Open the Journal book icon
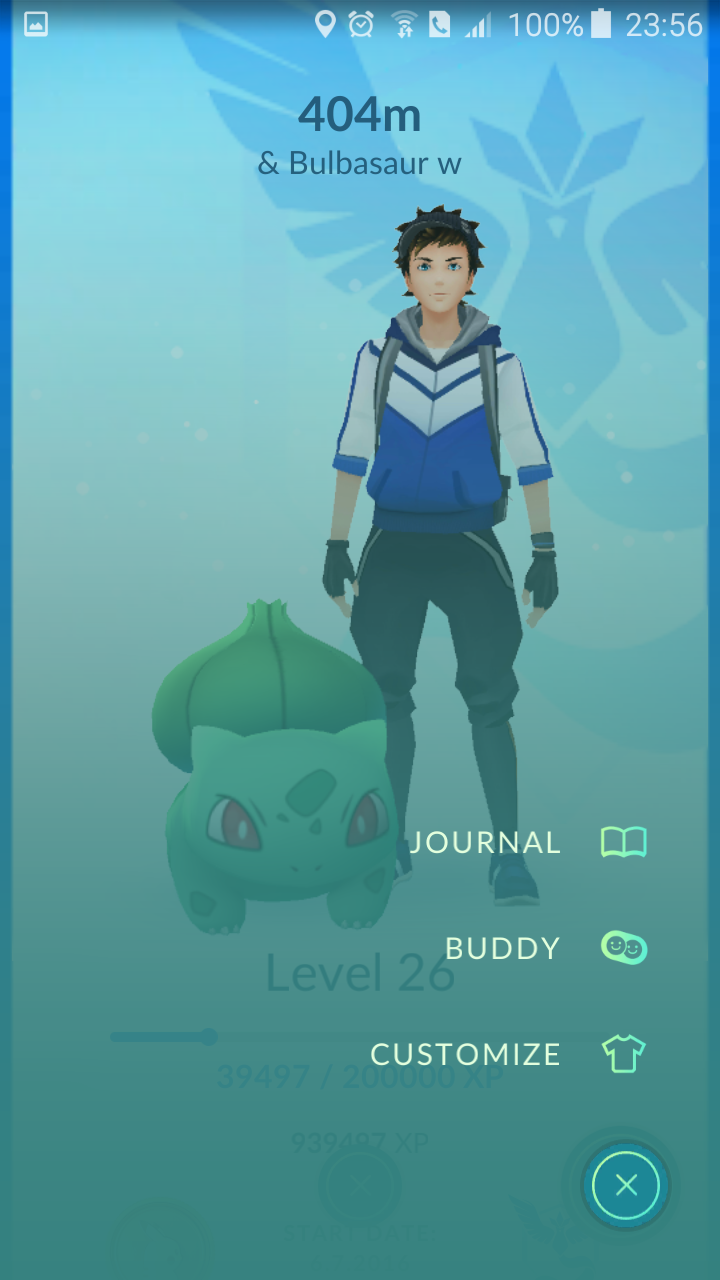Screen dimensions: 720x1280 click(622, 841)
